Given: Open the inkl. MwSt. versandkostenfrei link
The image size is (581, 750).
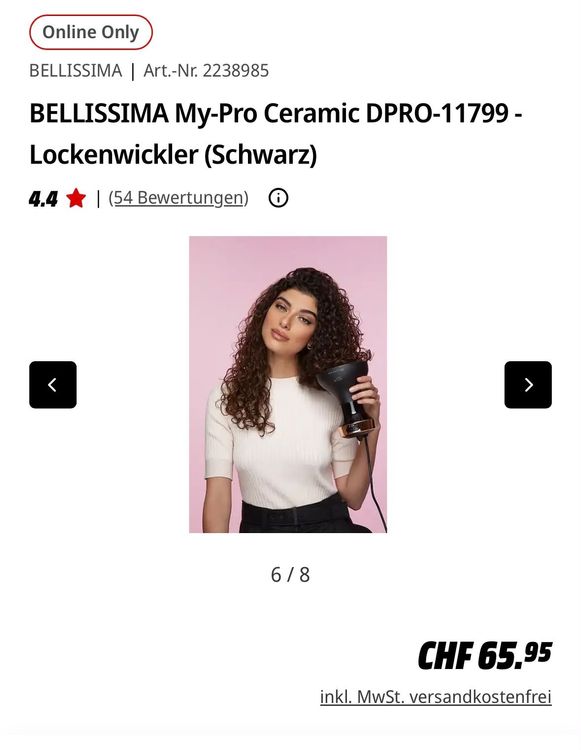Looking at the screenshot, I should pos(436,696).
